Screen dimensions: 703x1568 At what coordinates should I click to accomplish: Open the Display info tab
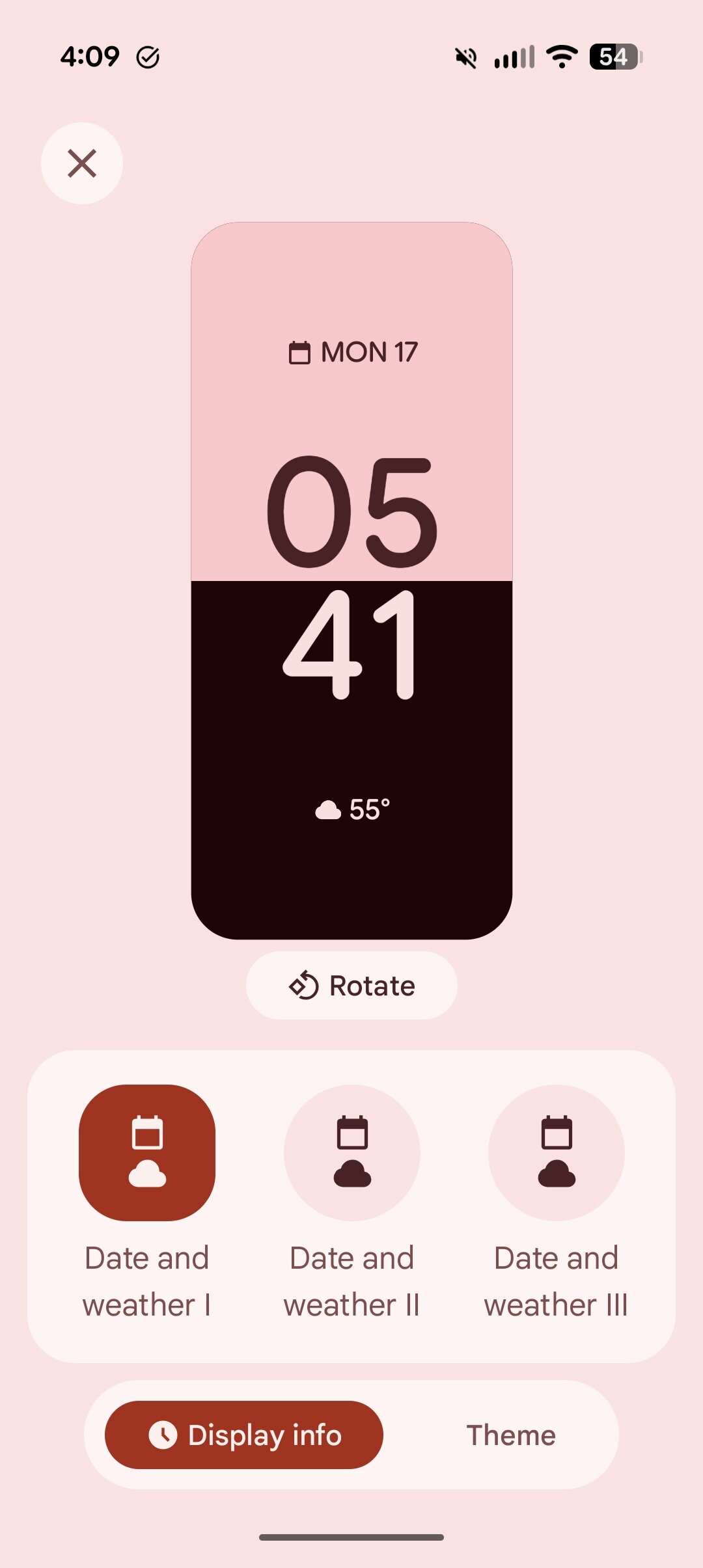(244, 1435)
